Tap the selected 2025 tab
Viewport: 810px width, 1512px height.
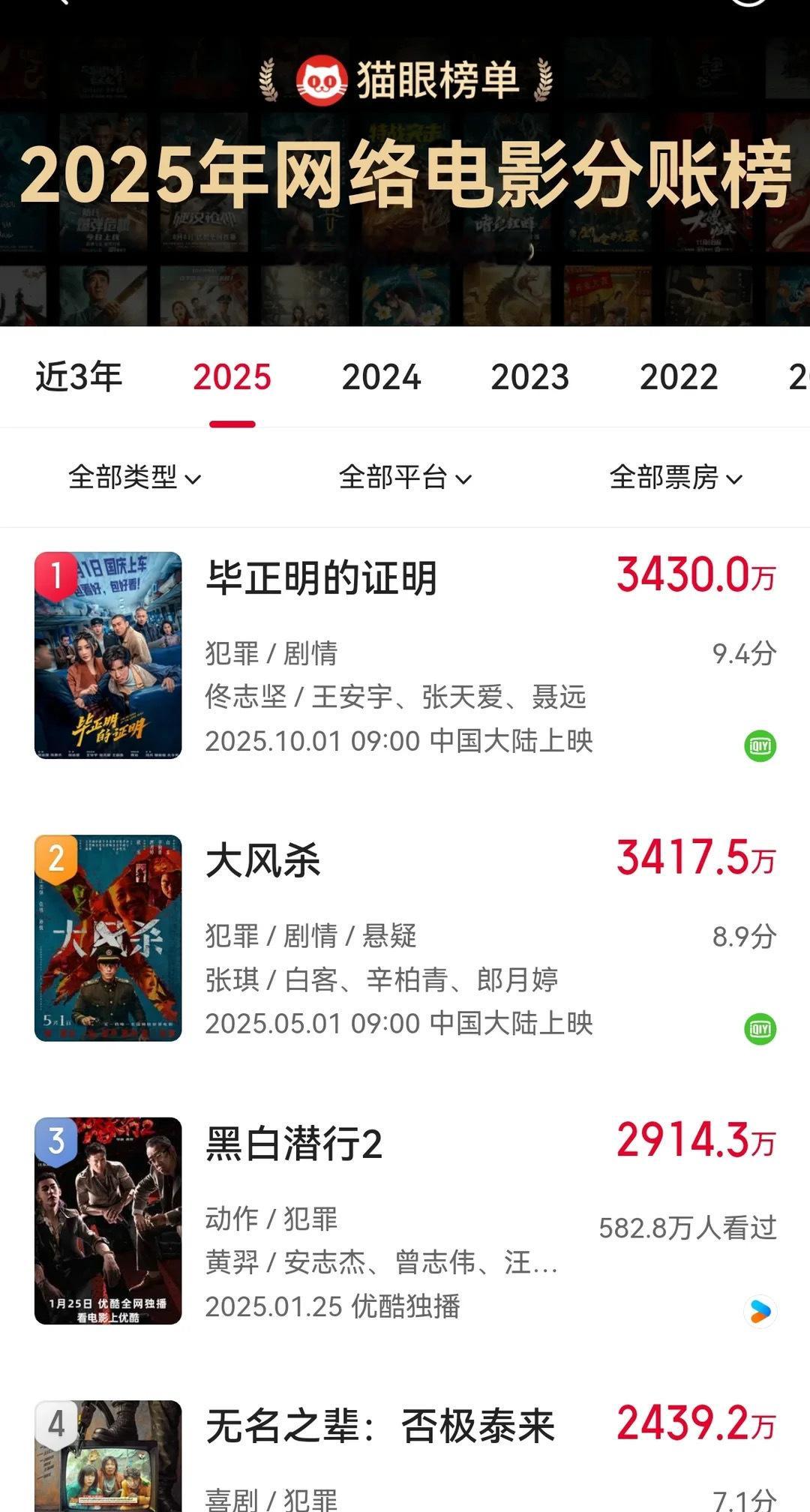[x=232, y=376]
